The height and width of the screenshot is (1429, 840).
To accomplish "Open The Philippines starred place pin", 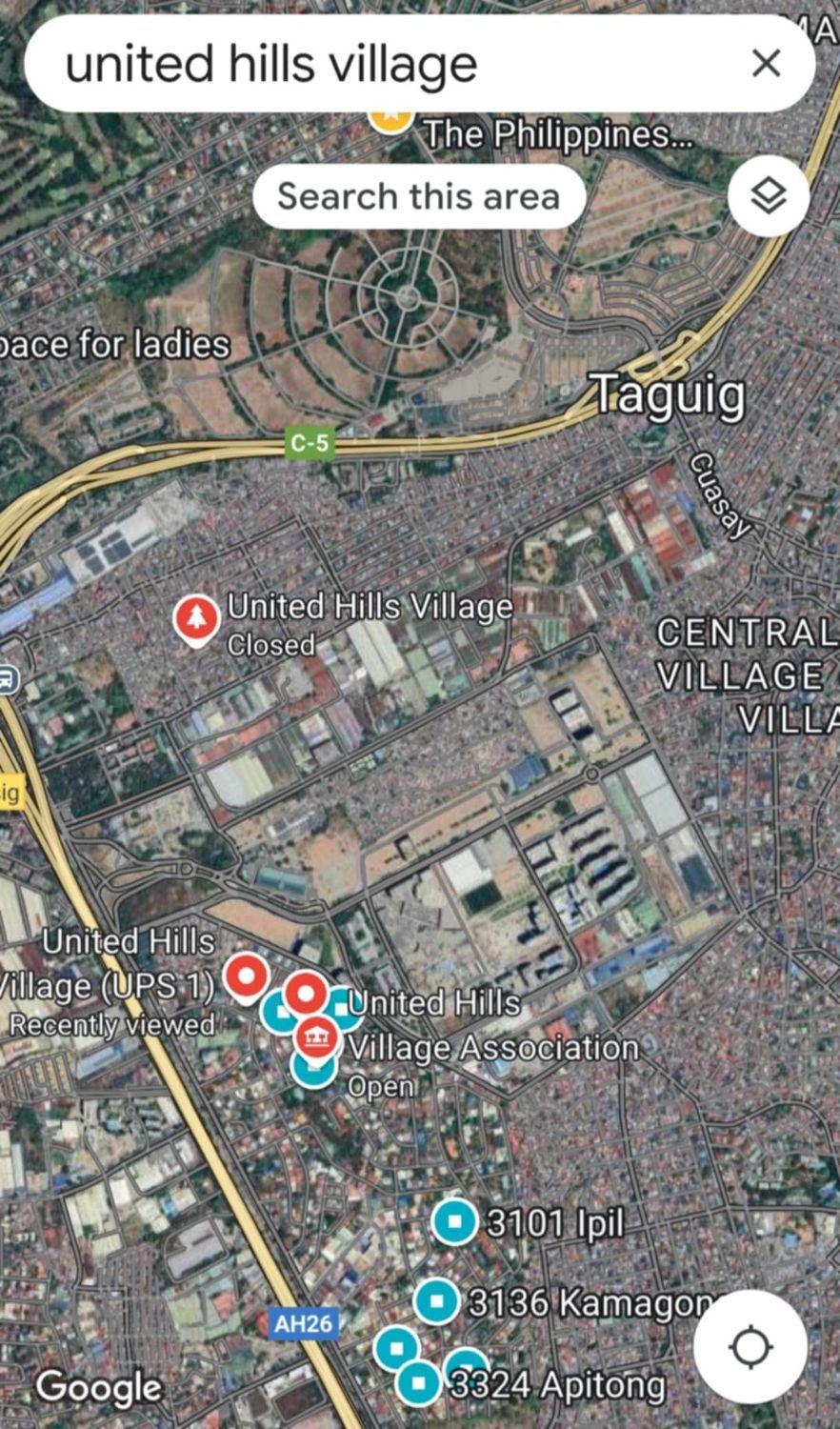I will tap(390, 118).
